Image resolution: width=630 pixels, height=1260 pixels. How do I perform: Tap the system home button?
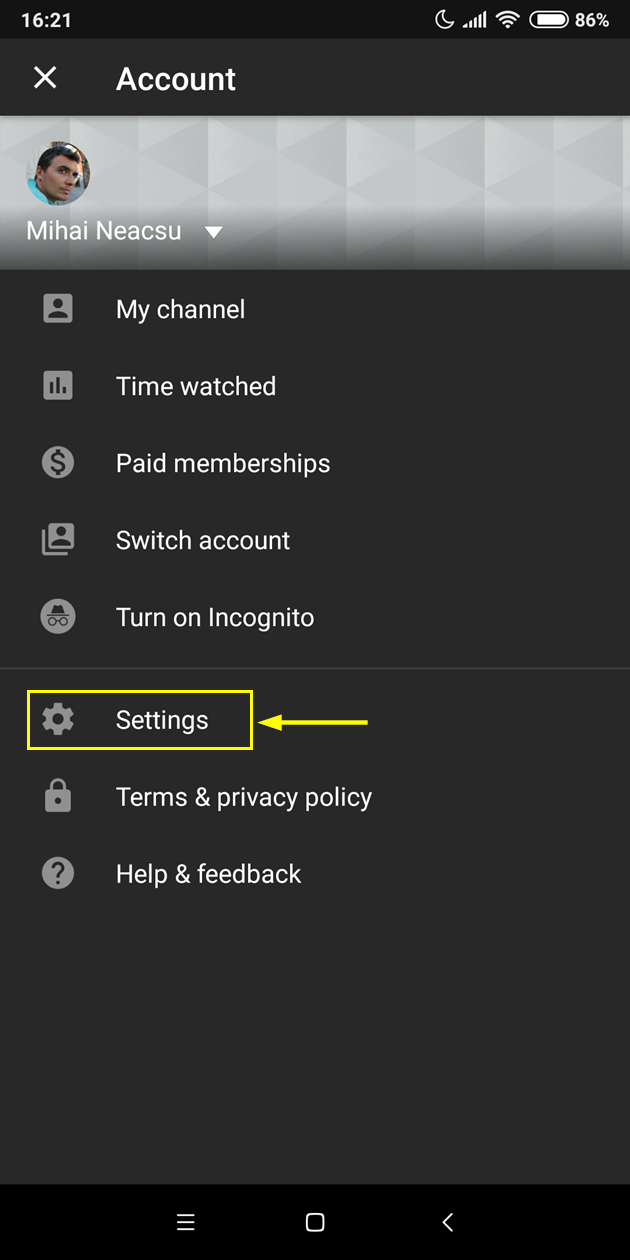[315, 1222]
